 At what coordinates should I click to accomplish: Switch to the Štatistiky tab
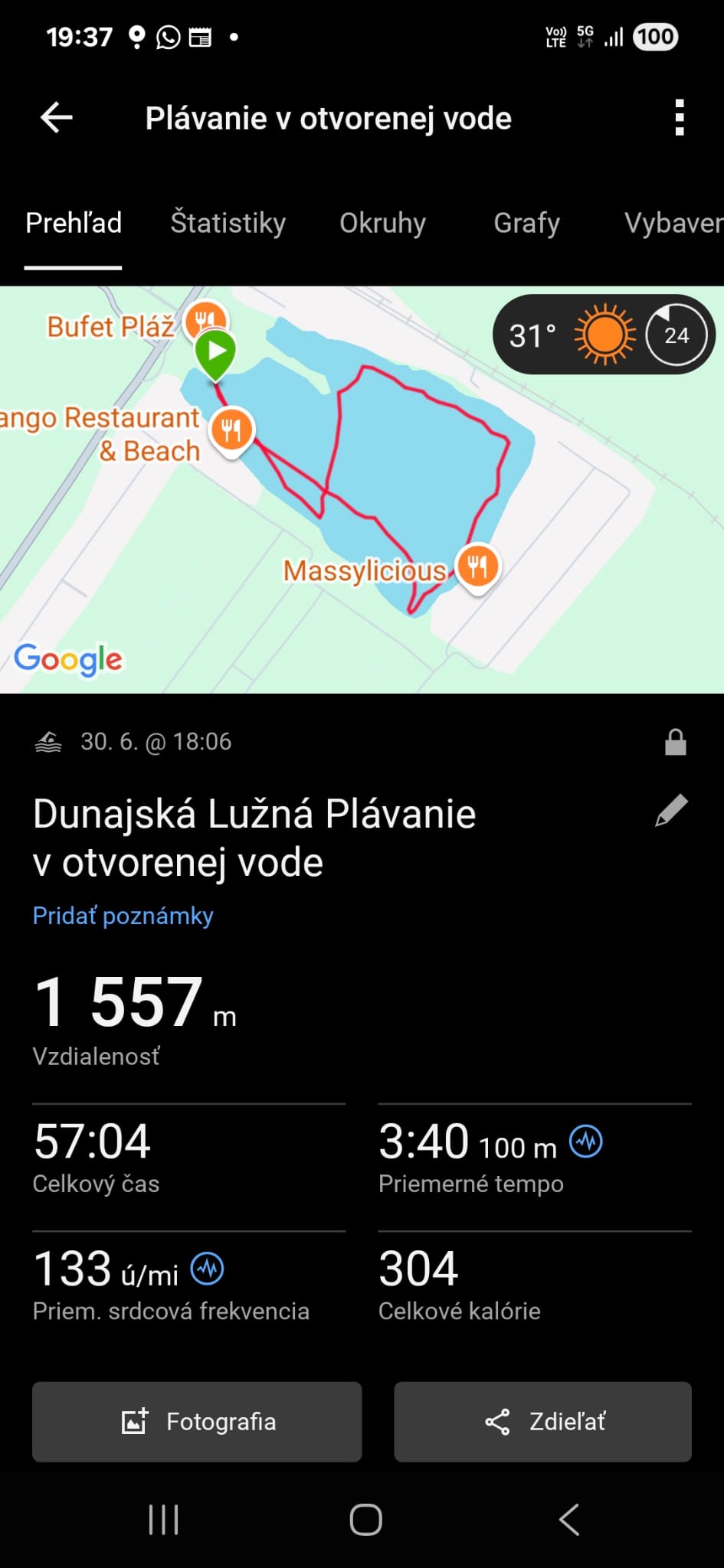(x=228, y=223)
